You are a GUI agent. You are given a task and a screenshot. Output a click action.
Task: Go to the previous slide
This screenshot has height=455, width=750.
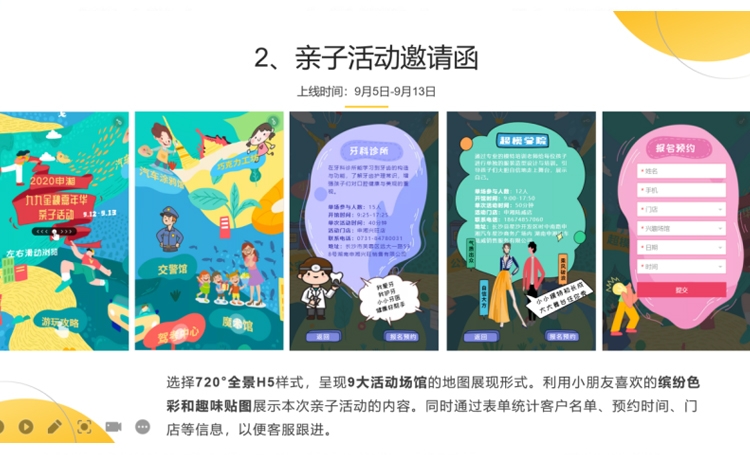(x=1, y=427)
